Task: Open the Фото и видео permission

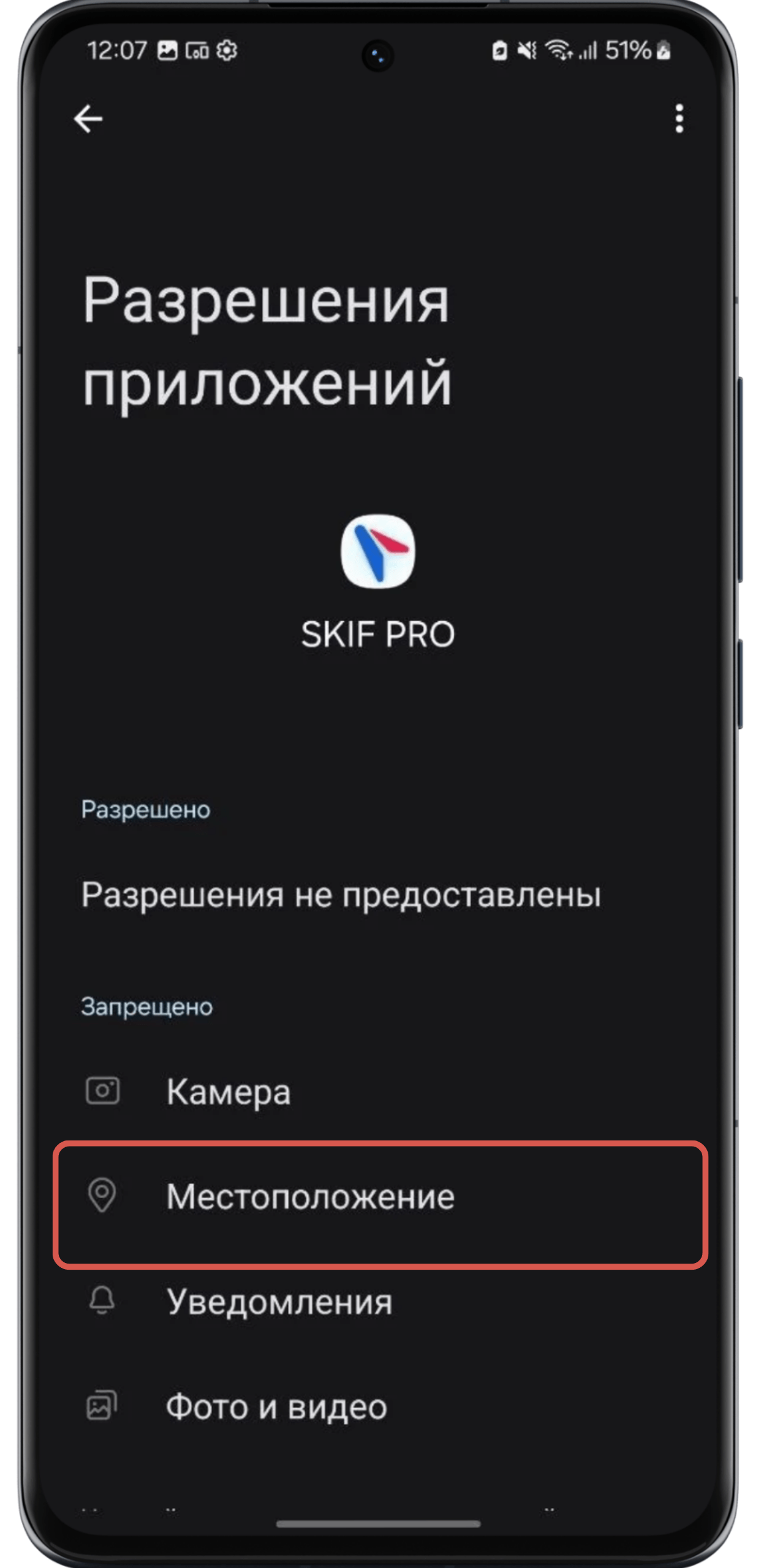Action: point(276,1406)
